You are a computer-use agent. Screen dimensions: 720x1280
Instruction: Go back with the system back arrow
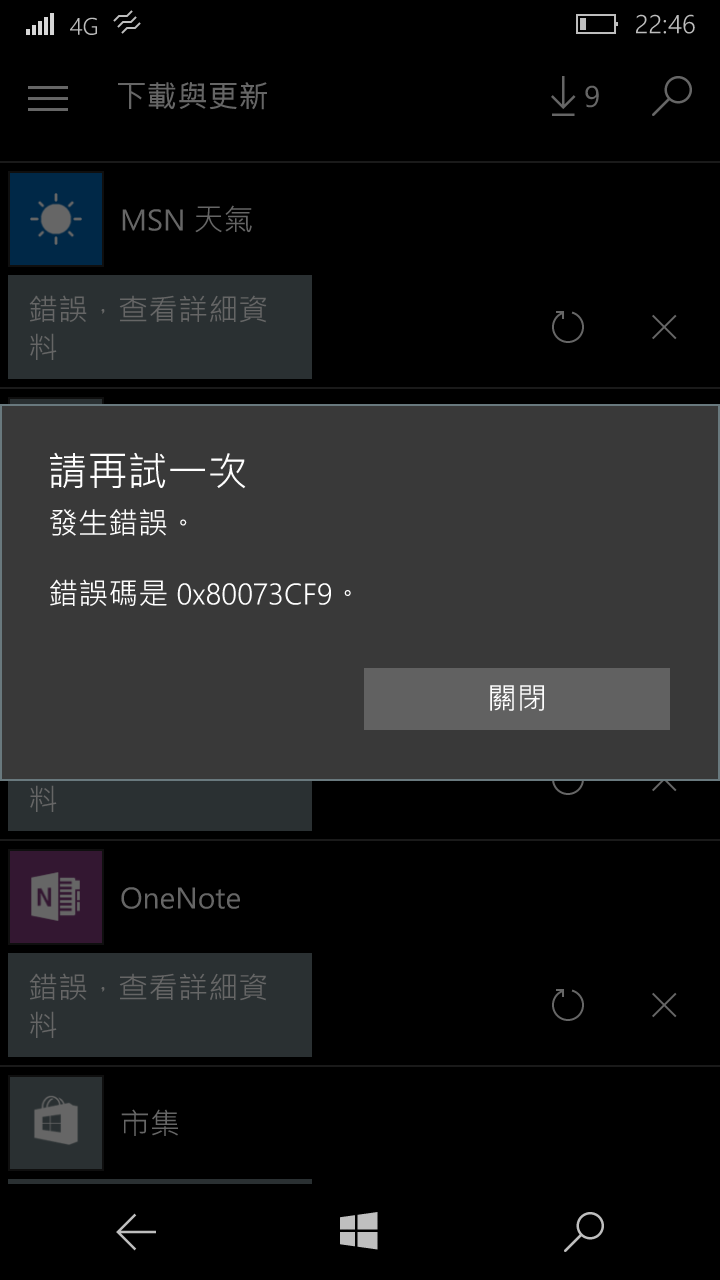click(x=136, y=1232)
